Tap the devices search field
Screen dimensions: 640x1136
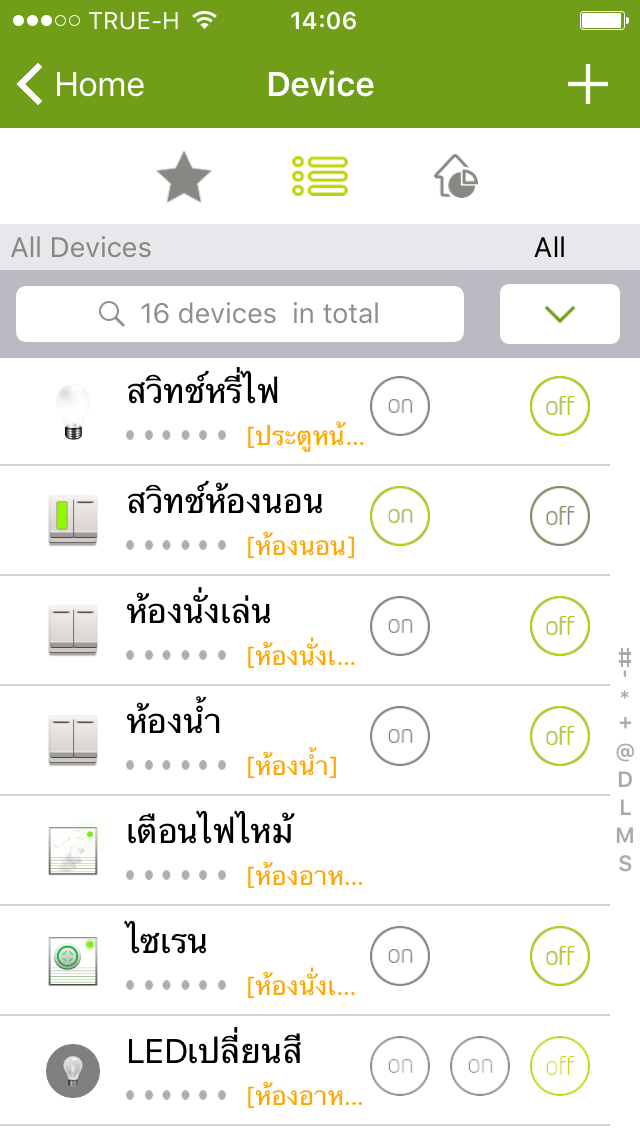point(240,314)
